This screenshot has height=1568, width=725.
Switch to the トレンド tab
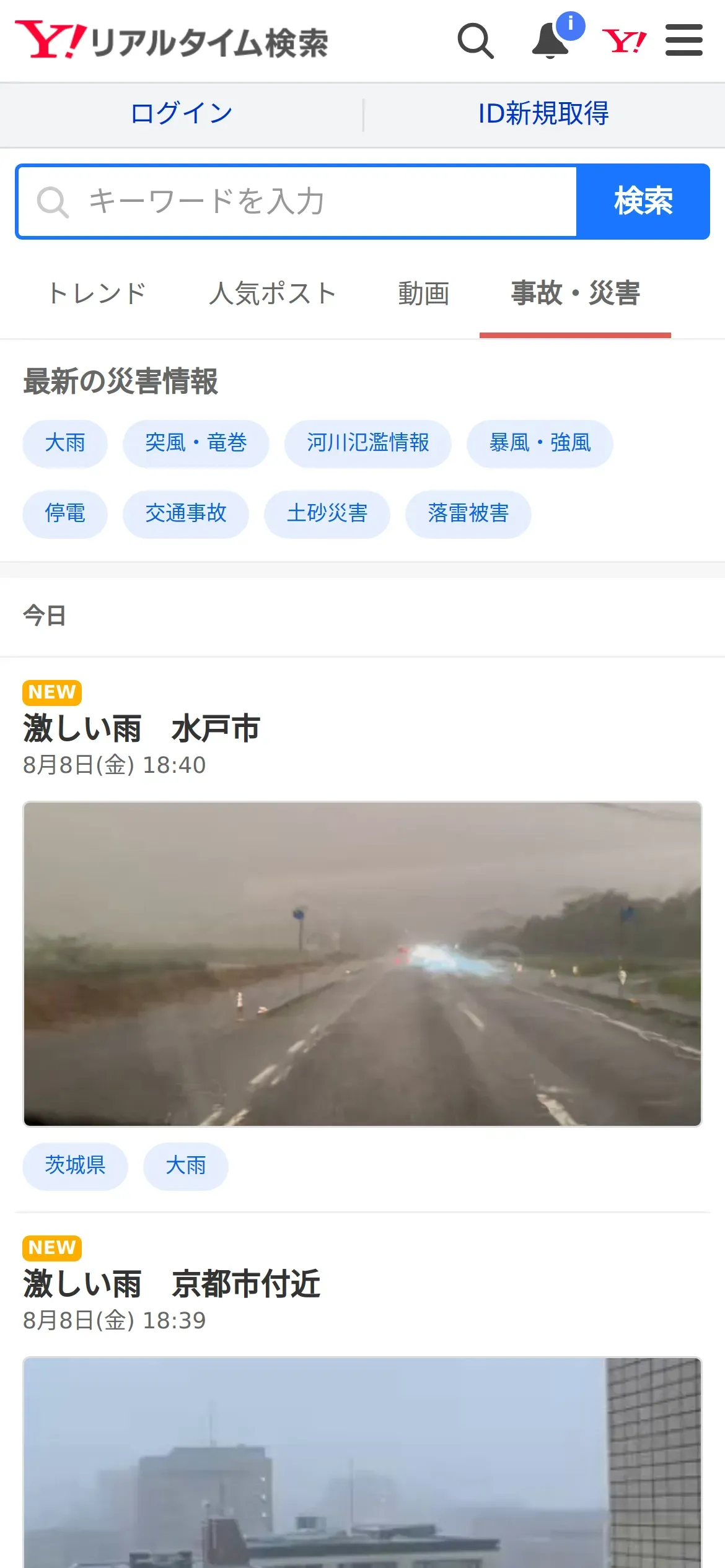pyautogui.click(x=97, y=294)
